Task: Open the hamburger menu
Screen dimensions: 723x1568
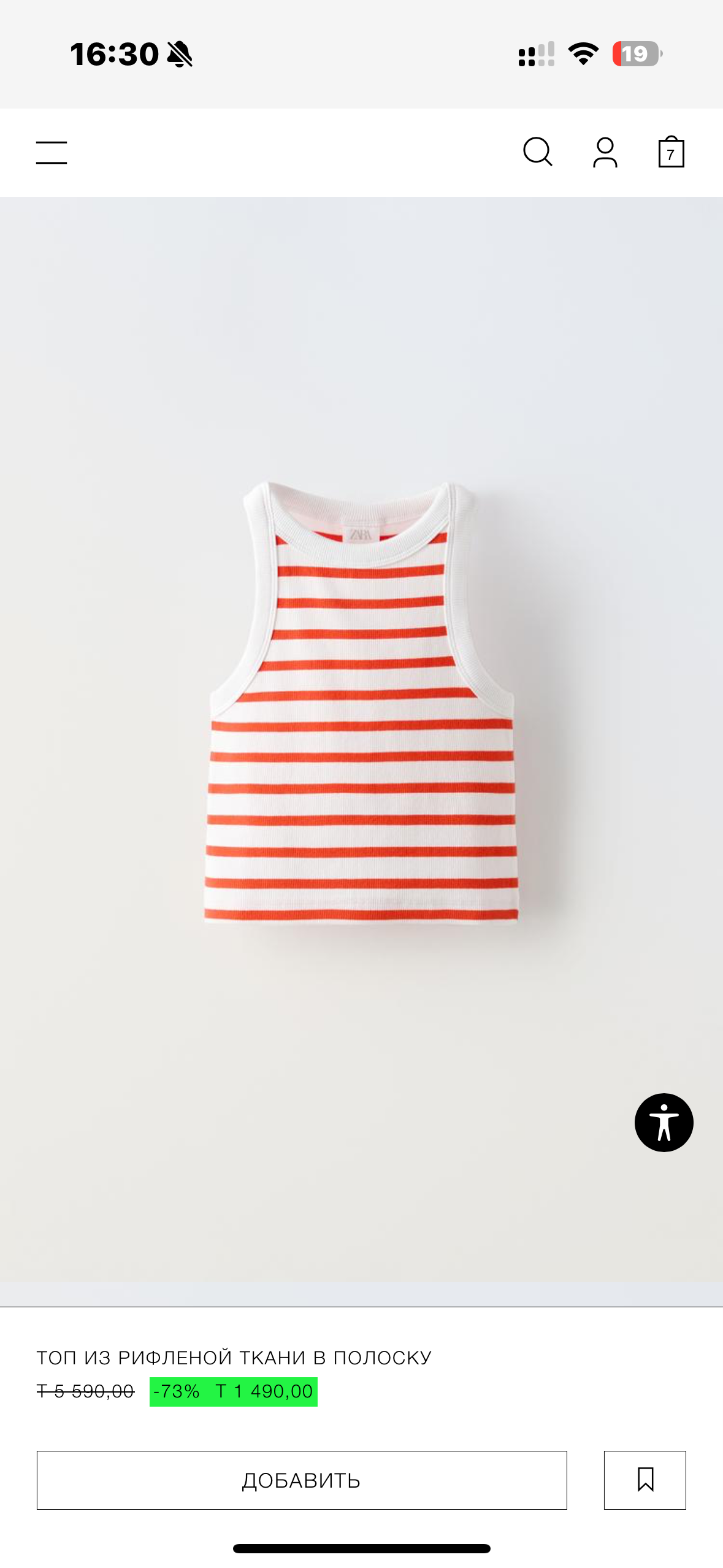Action: pyautogui.click(x=52, y=153)
